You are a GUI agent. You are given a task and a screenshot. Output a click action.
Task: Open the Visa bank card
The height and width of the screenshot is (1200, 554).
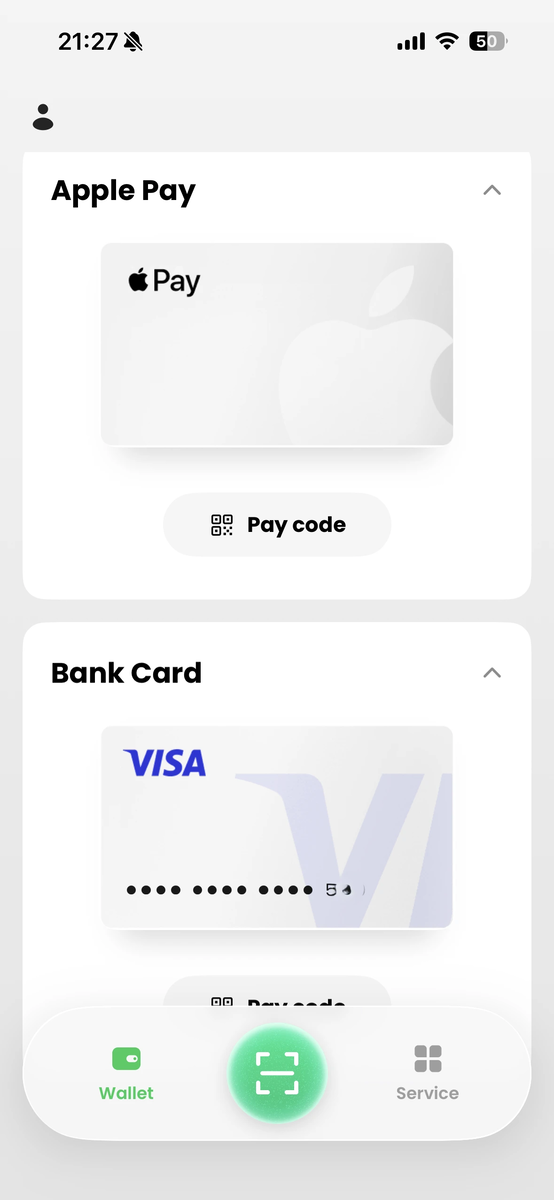277,827
